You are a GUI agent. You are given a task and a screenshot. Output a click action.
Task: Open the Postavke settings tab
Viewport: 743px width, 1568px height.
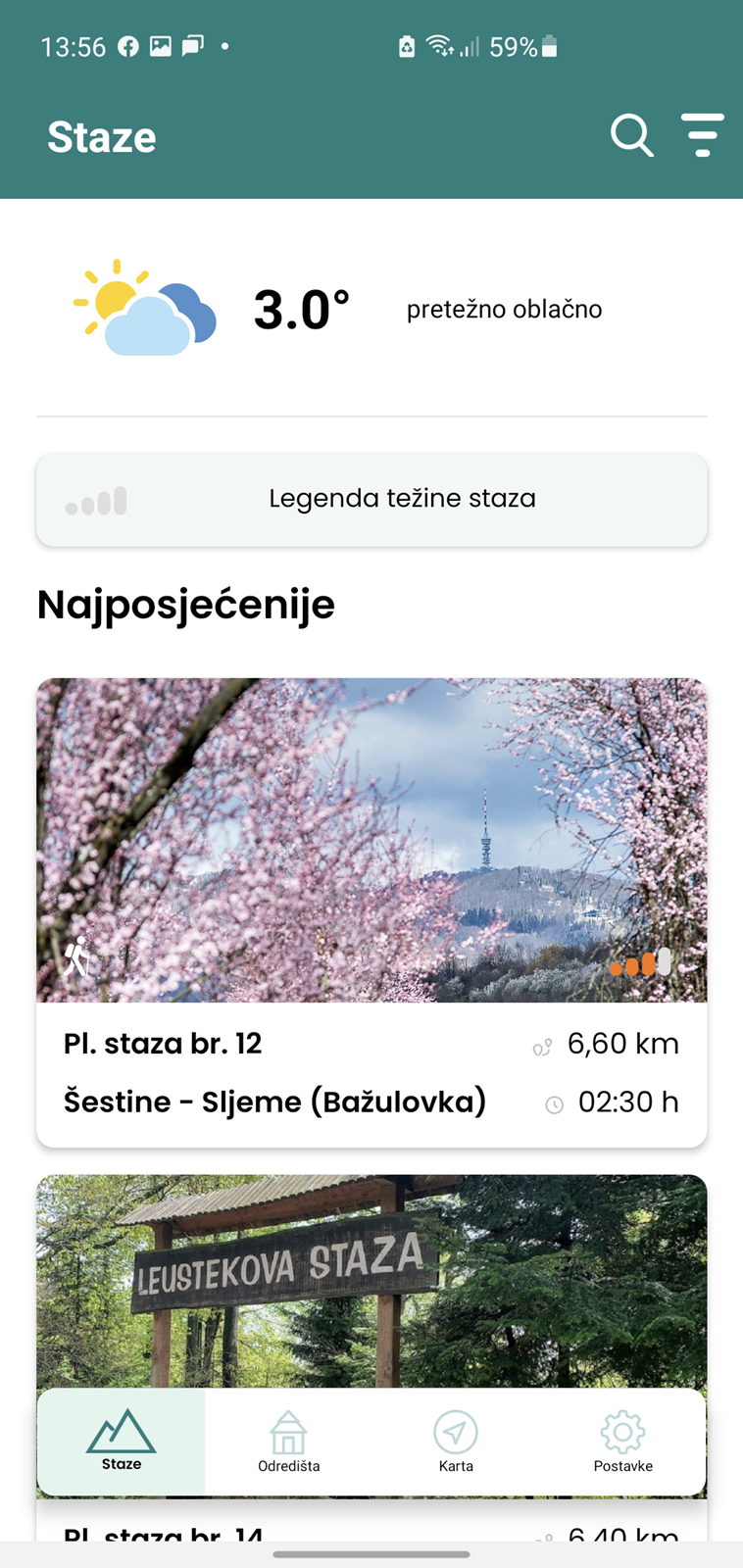622,1442
